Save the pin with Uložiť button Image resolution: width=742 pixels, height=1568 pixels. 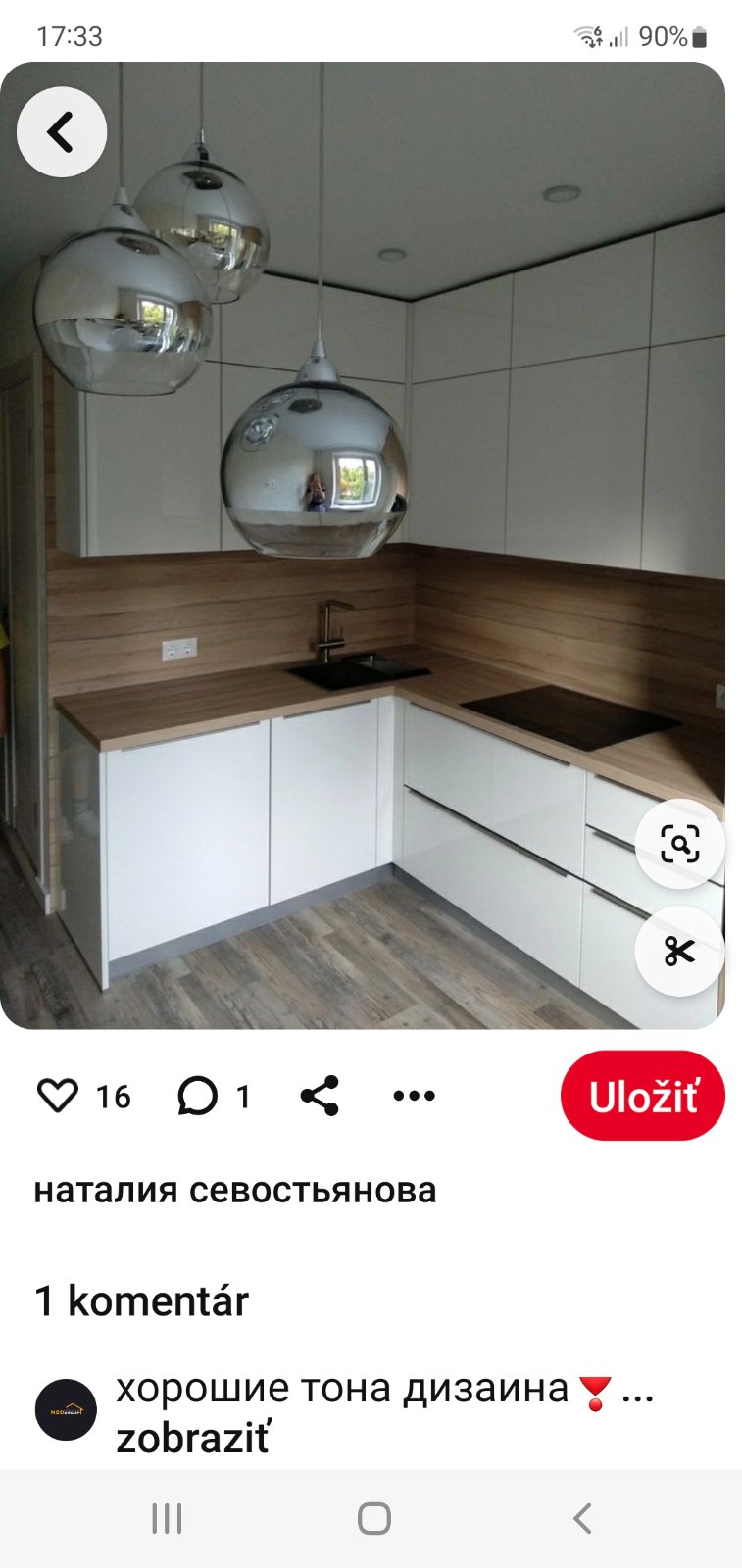[642, 1096]
